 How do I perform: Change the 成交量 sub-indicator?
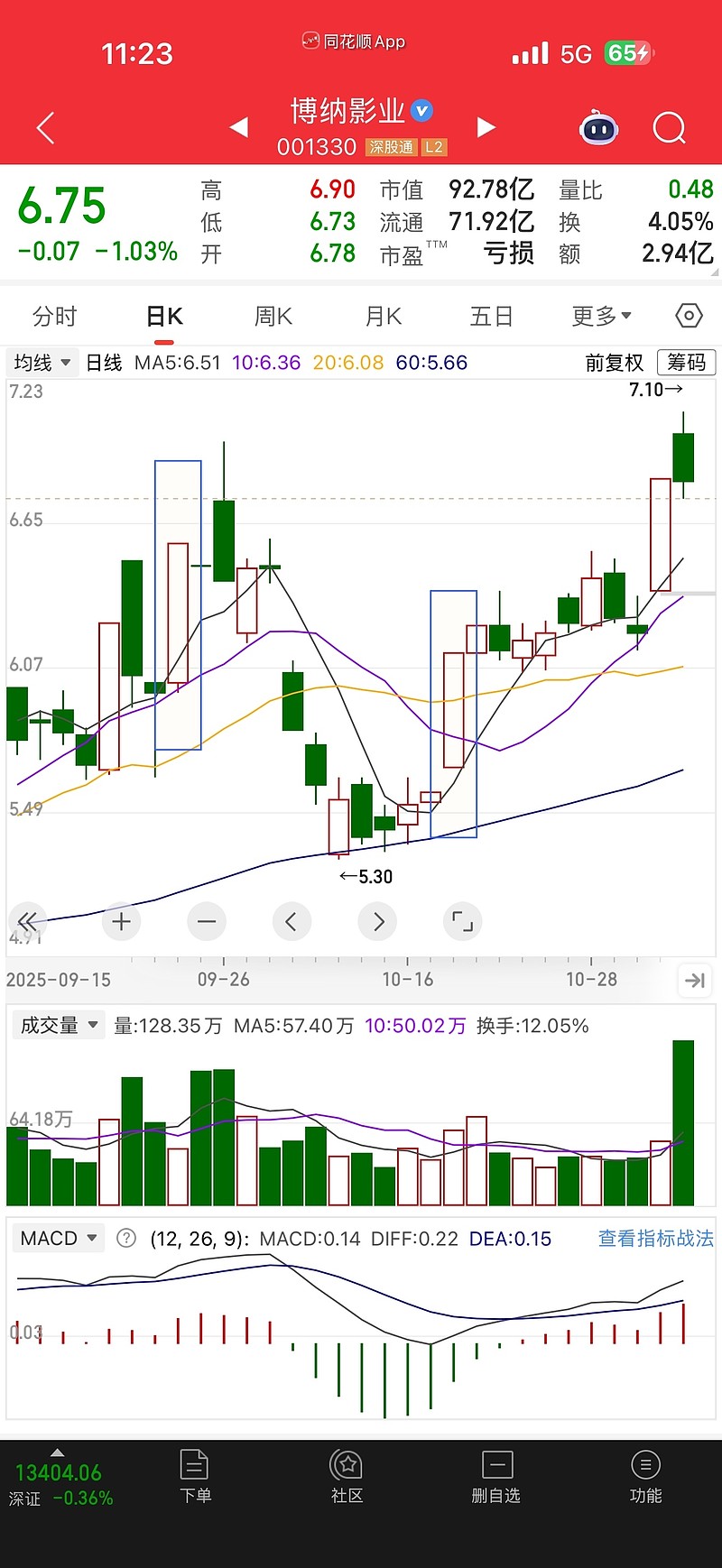tap(58, 1026)
